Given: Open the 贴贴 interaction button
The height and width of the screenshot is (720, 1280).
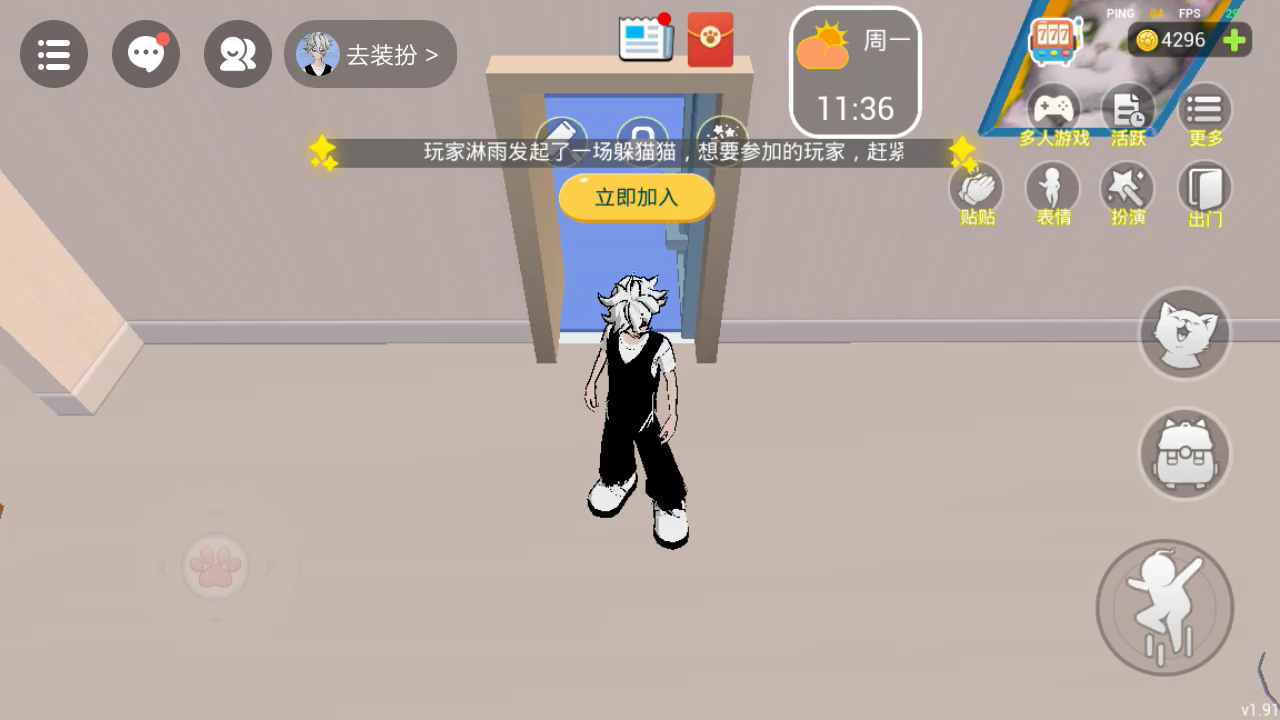Looking at the screenshot, I should pos(977,193).
